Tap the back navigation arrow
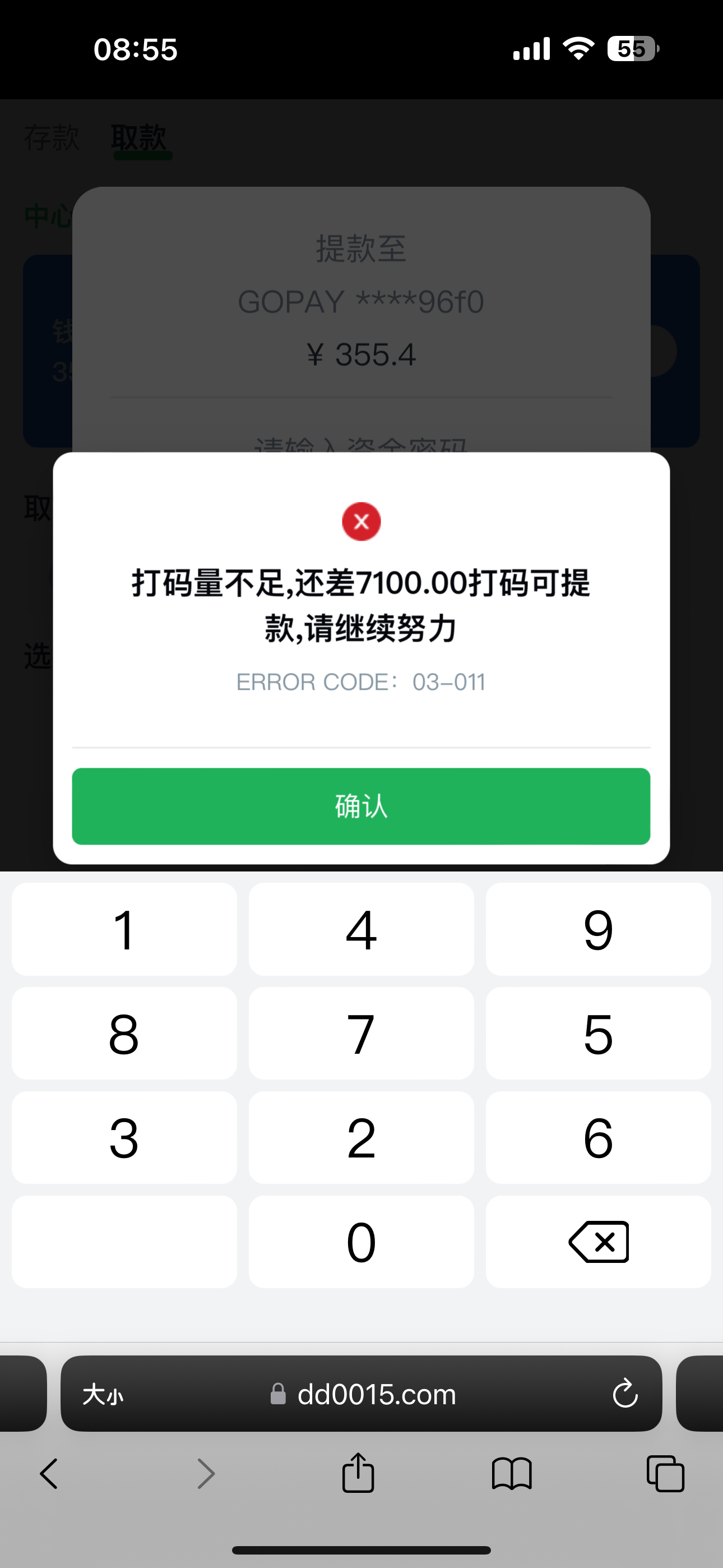The width and height of the screenshot is (723, 1568). 49,1474
